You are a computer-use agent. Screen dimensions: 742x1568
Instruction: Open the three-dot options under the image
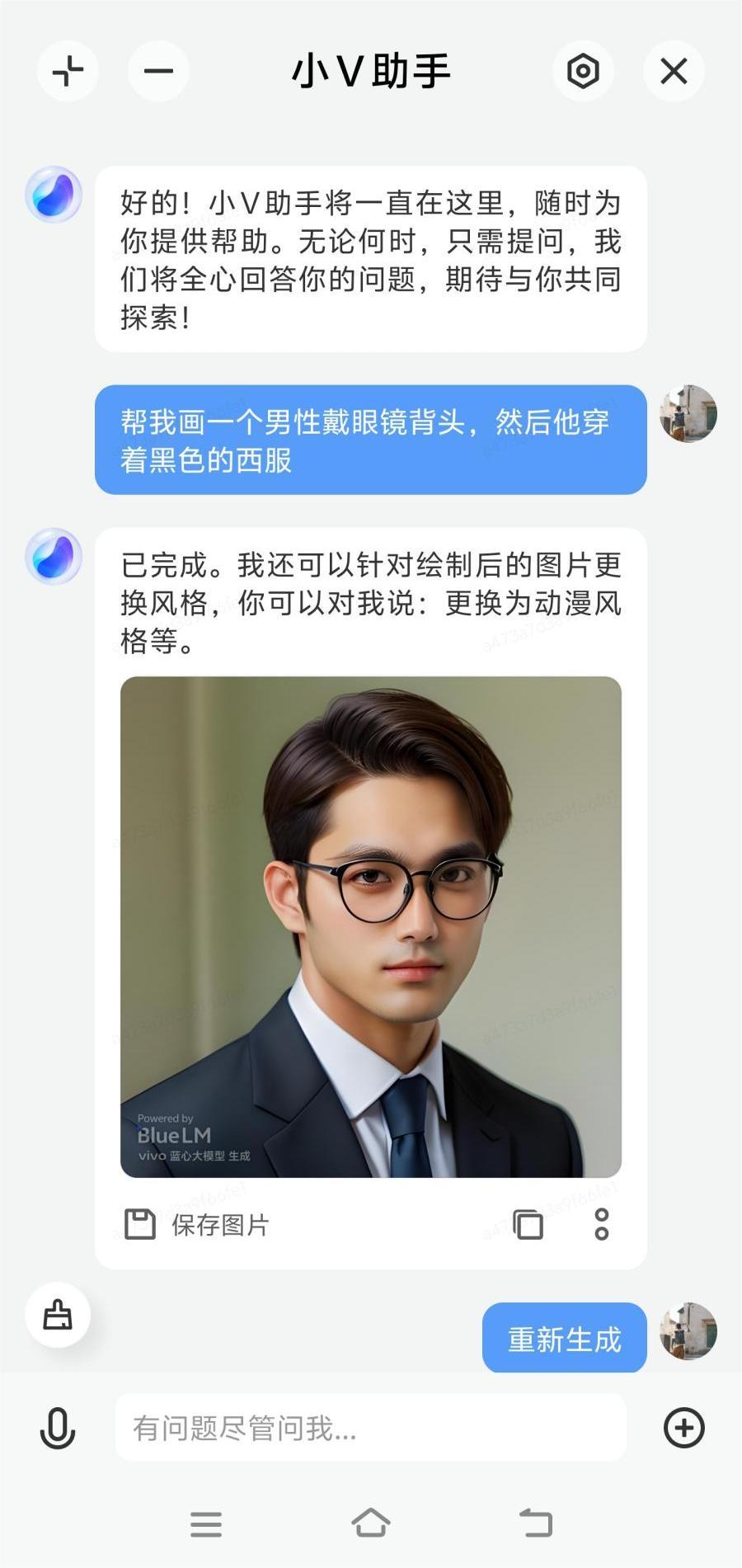pyautogui.click(x=602, y=1225)
